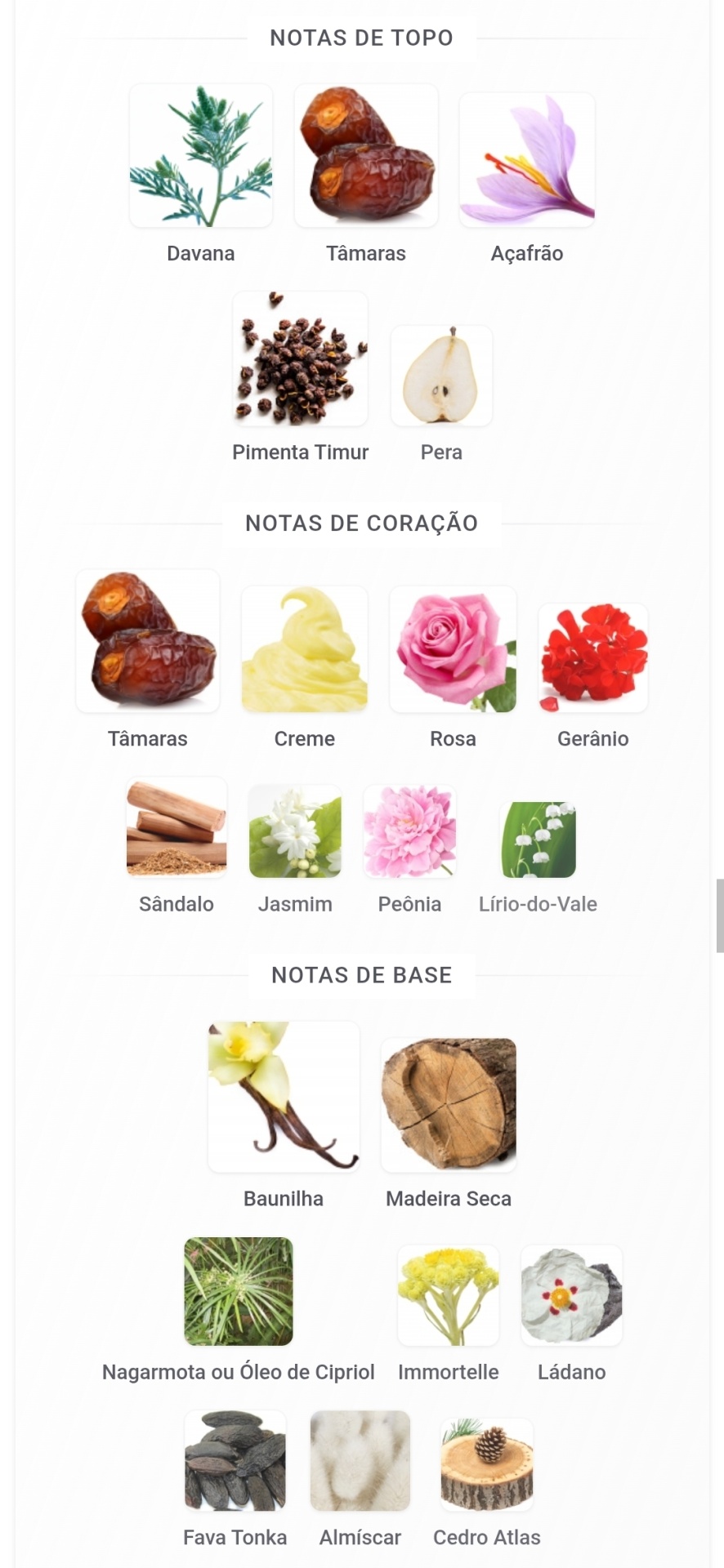Open the Sândalo note
The width and height of the screenshot is (724, 1568).
click(x=177, y=829)
